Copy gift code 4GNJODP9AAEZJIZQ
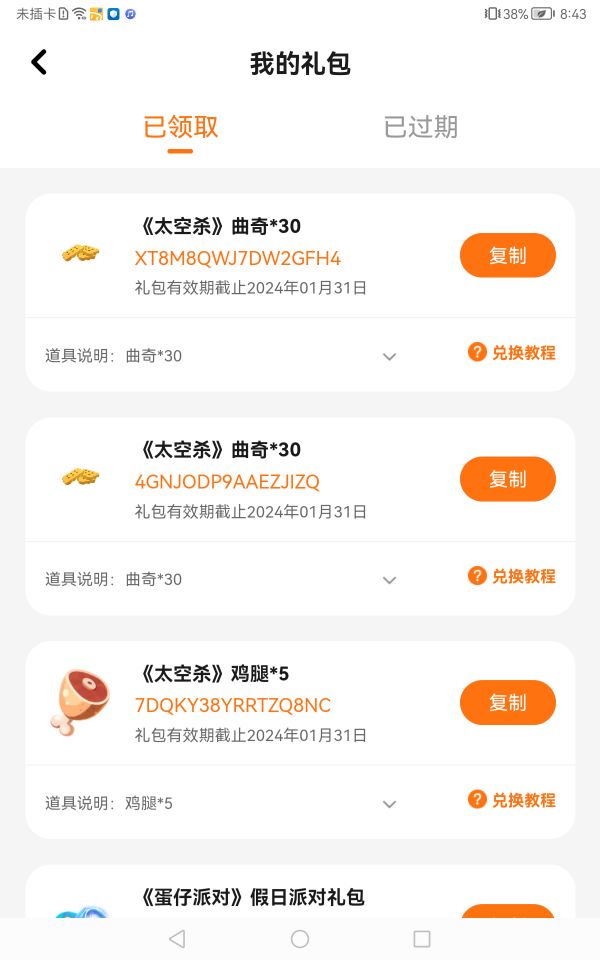600x960 pixels. pos(507,480)
